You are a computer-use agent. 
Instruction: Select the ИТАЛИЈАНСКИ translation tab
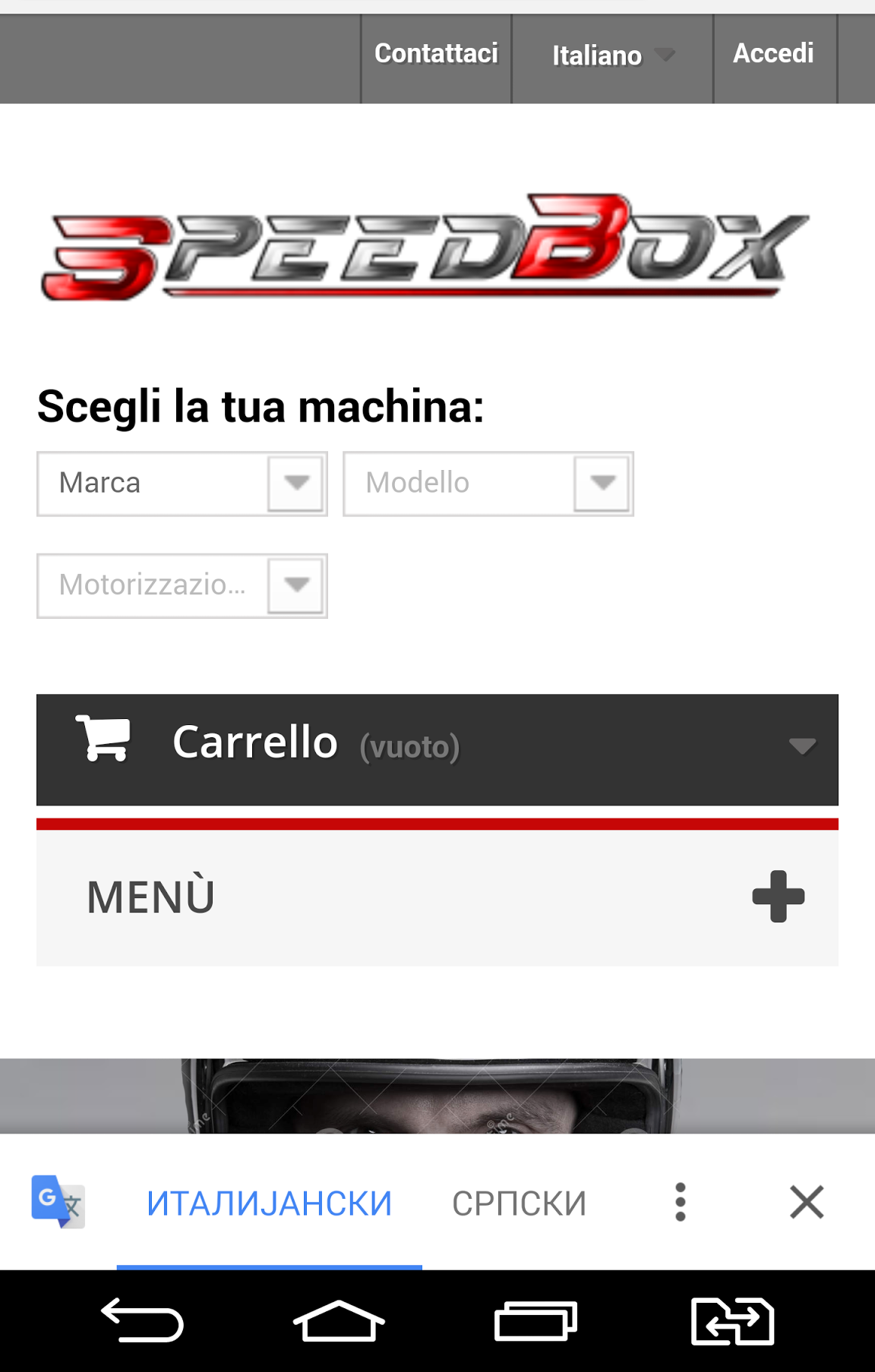pos(269,1203)
